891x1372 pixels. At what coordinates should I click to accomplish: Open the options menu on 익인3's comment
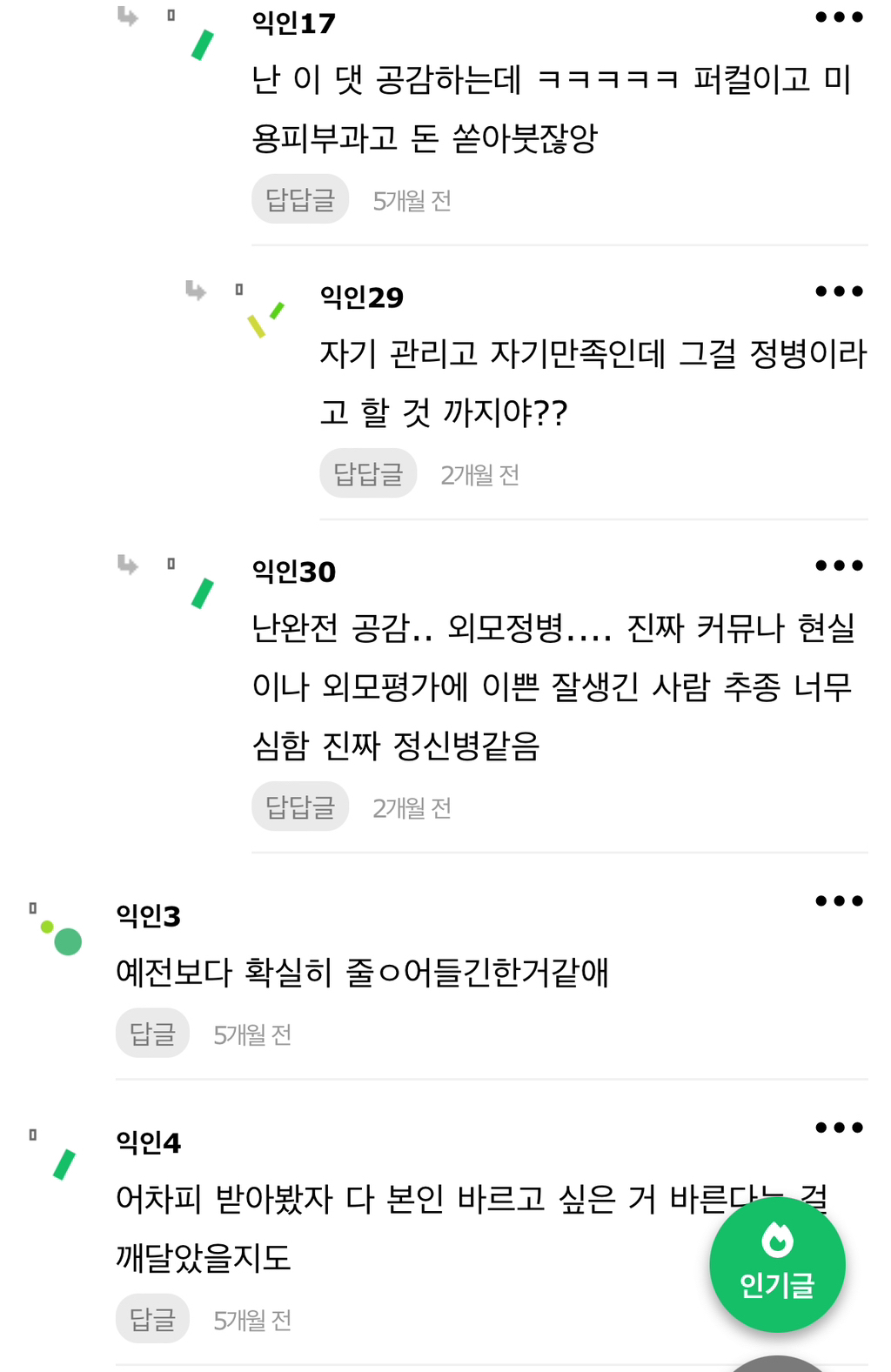pos(838,902)
